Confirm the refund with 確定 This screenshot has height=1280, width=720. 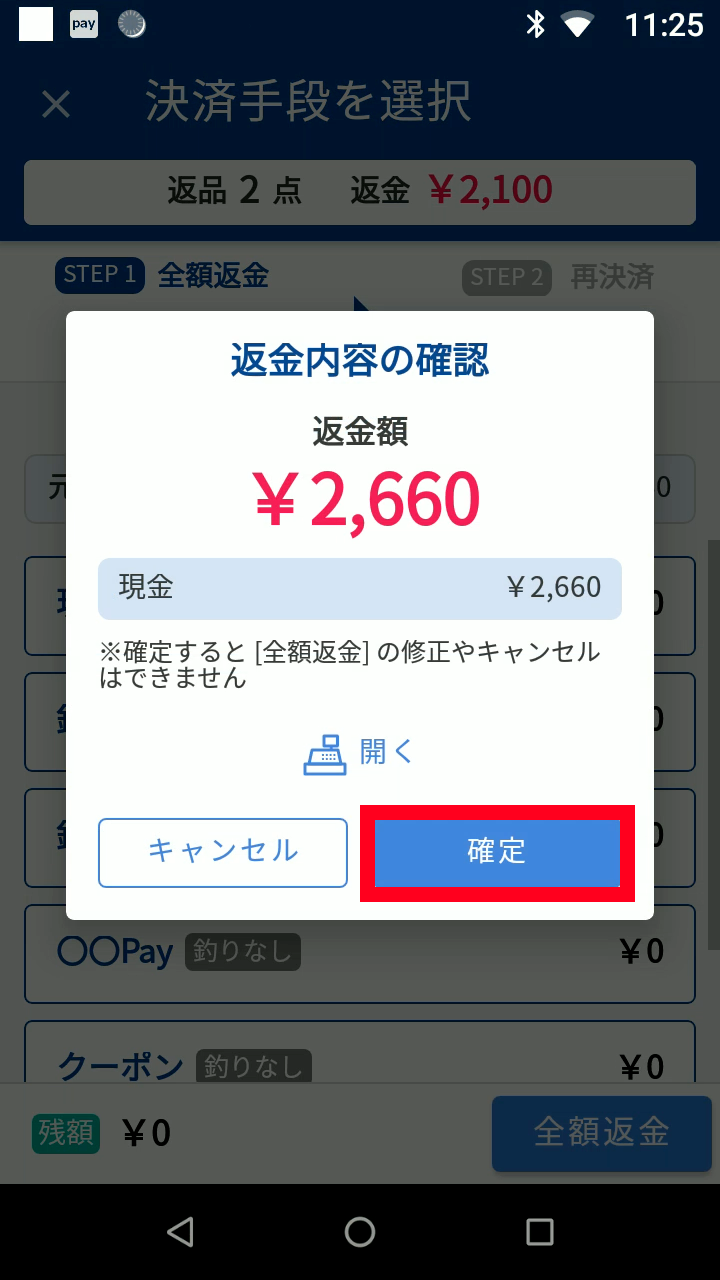497,852
